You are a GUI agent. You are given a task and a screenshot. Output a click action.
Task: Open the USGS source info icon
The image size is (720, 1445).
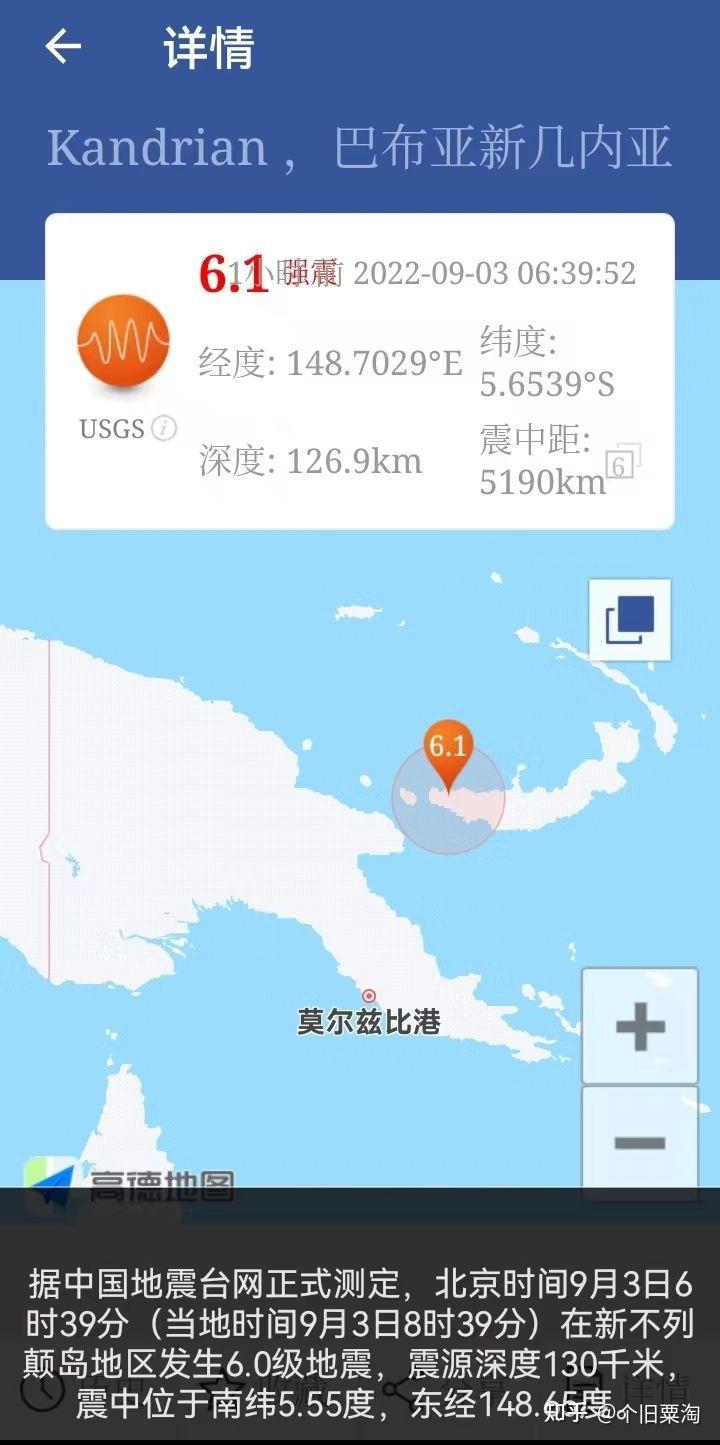164,429
